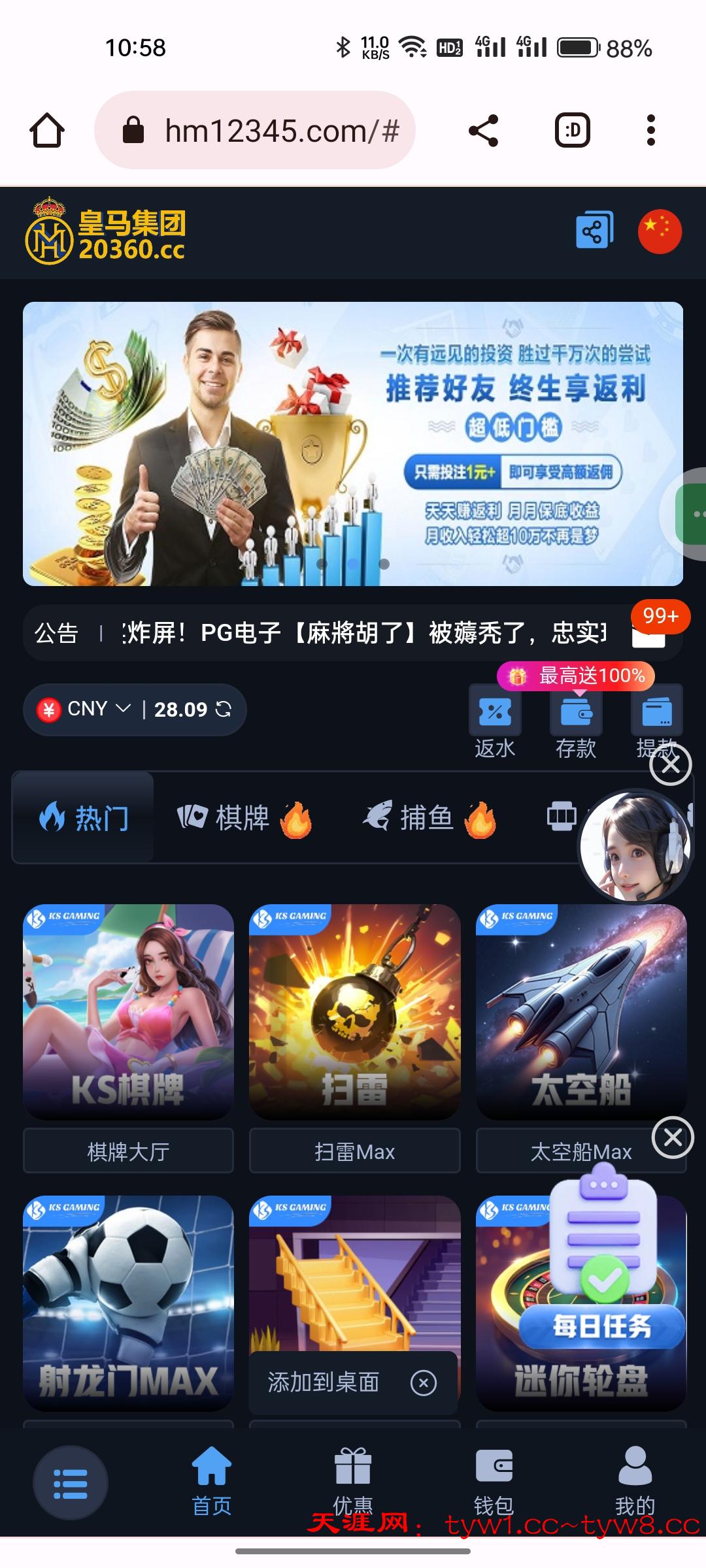
Task: Tap the blue share icon in site header
Action: click(x=594, y=231)
